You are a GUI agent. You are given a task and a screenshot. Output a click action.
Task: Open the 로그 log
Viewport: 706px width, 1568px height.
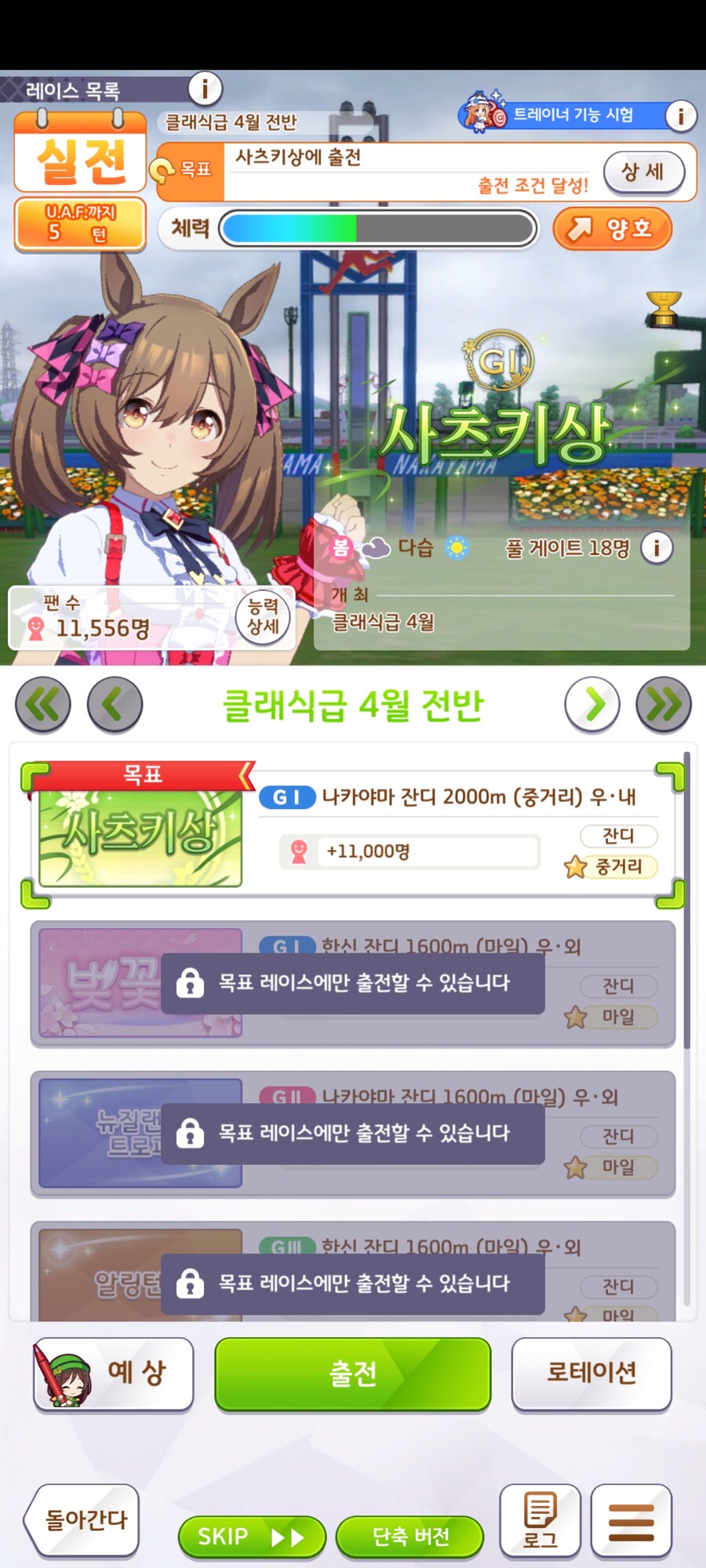[x=540, y=1521]
